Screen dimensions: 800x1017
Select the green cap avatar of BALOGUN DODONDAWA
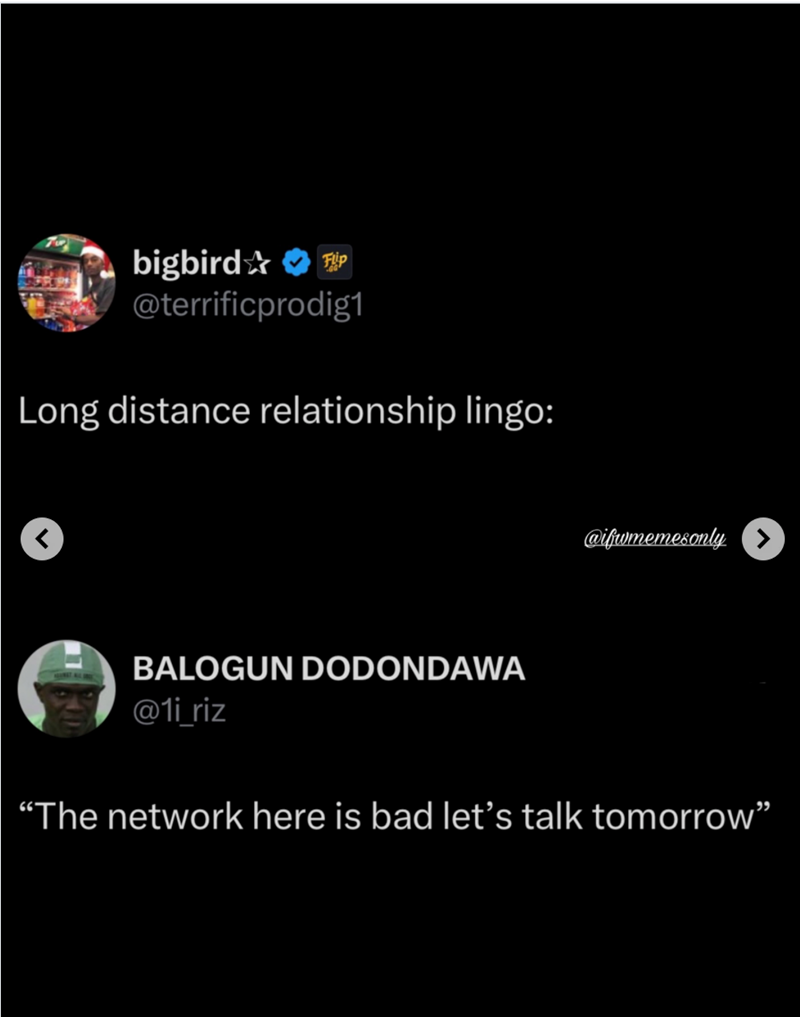67,688
